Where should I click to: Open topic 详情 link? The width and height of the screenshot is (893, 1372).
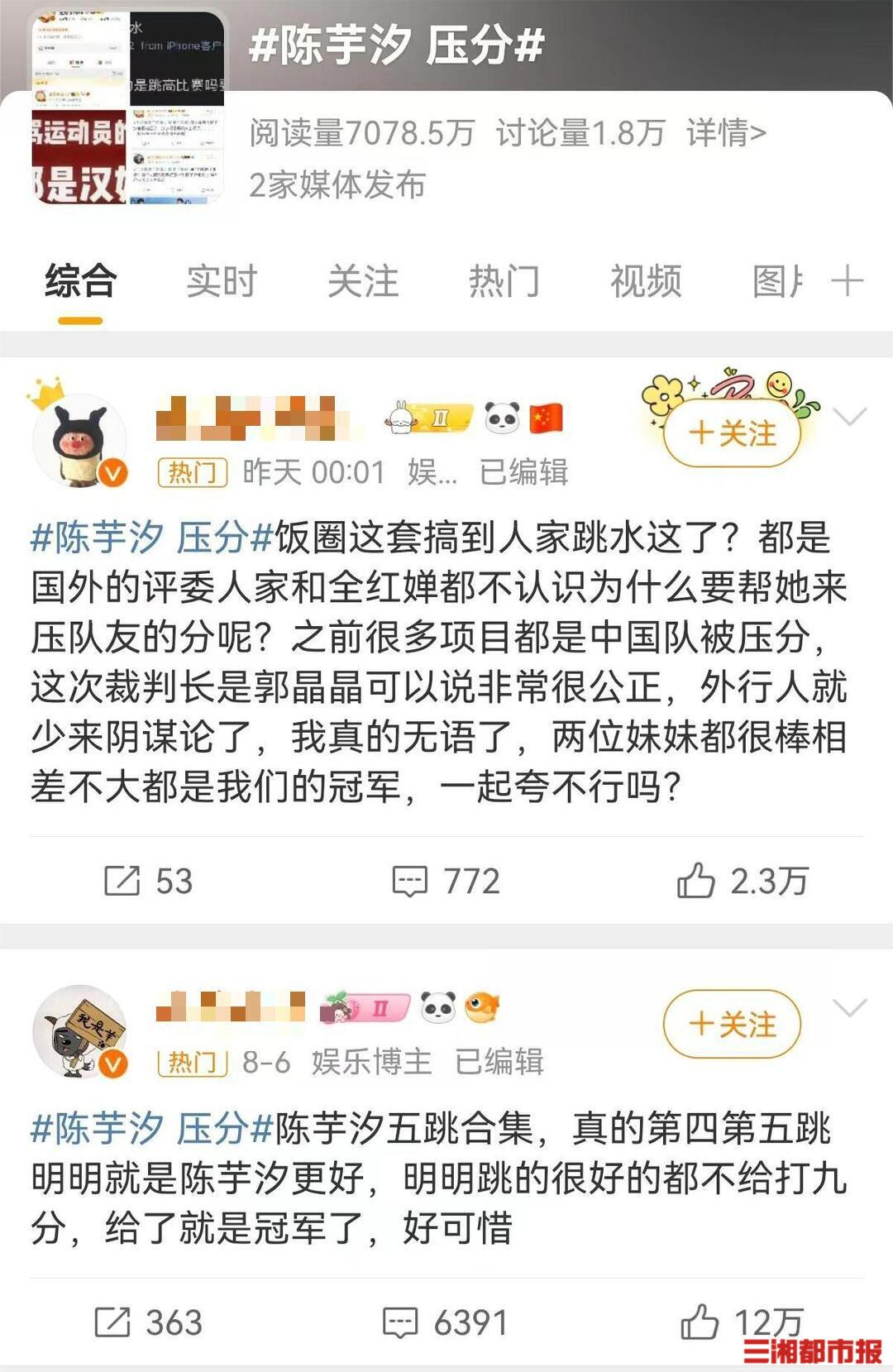tap(726, 132)
